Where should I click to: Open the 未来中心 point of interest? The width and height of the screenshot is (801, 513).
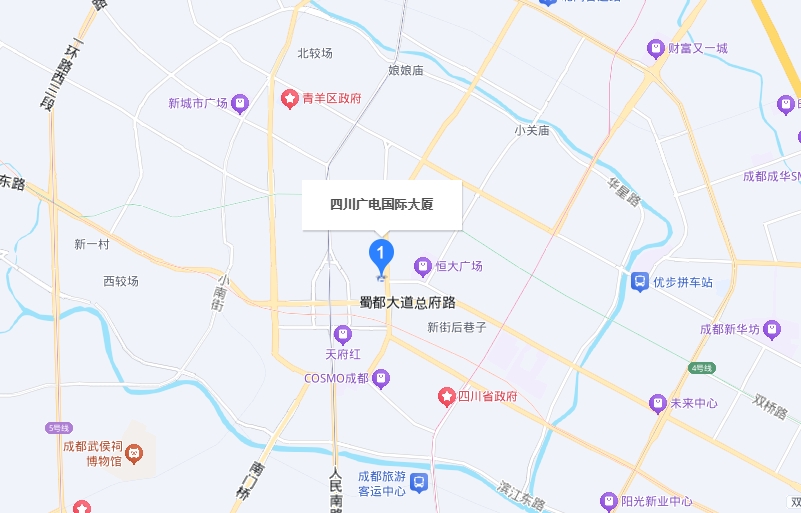tap(657, 403)
